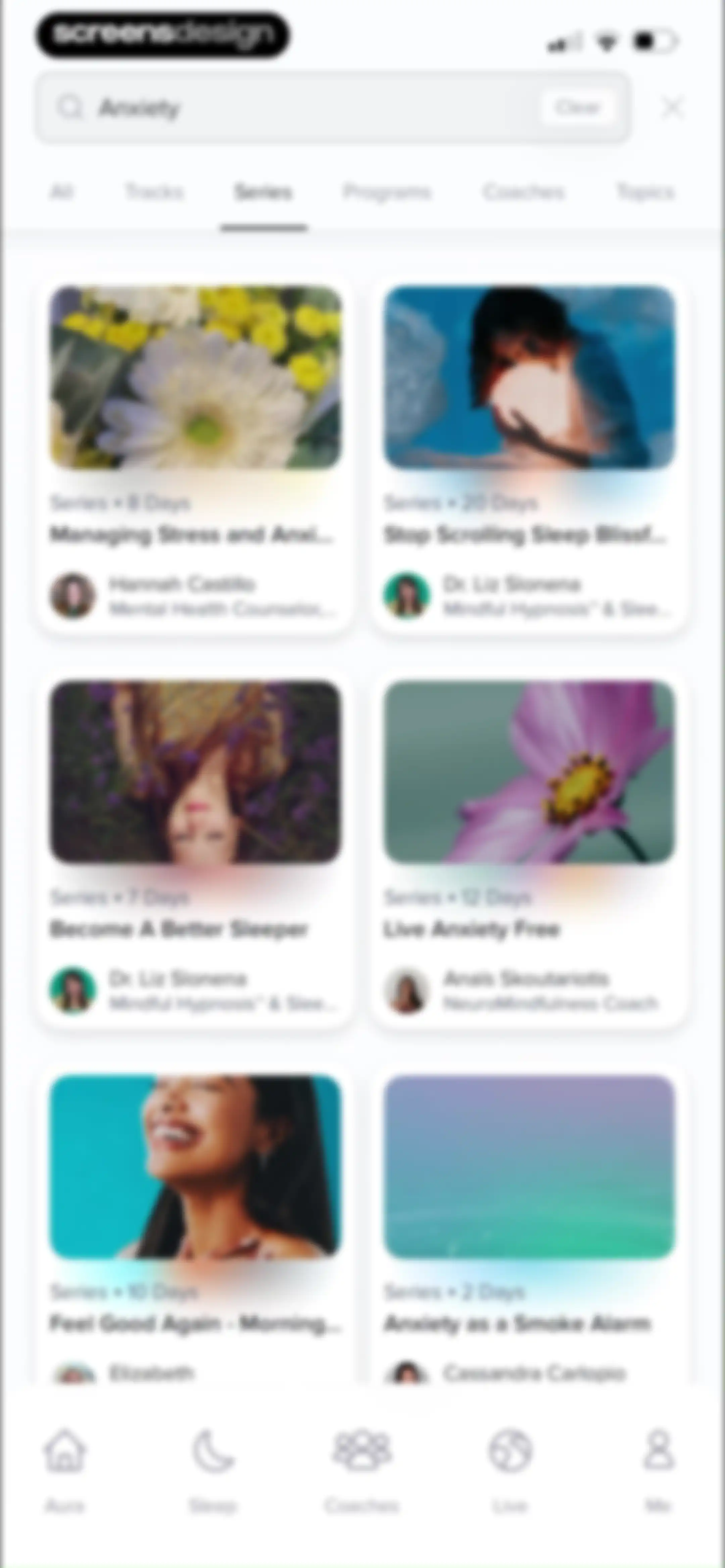725x1568 pixels.
Task: Switch to the All tab
Action: click(61, 192)
